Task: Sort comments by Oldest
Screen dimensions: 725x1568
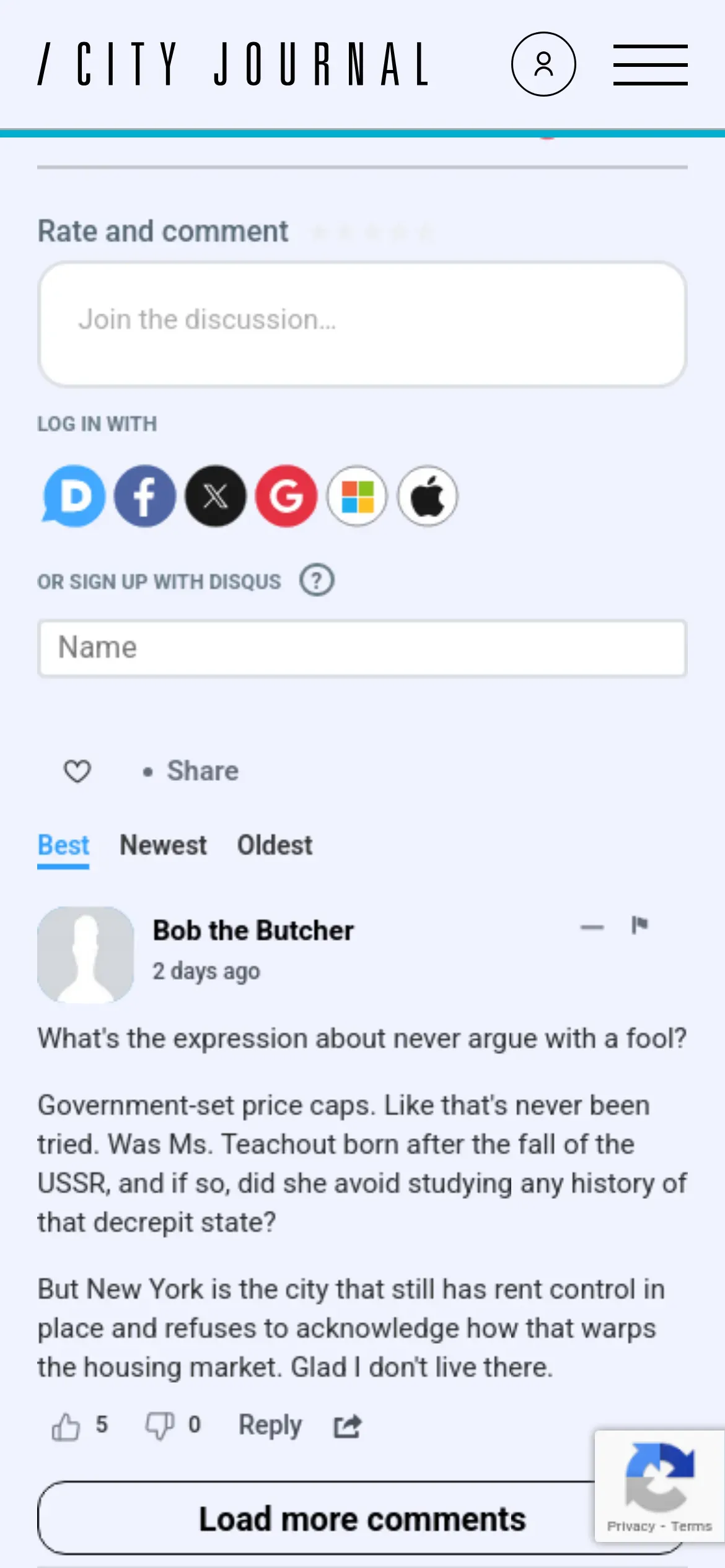Action: [275, 845]
